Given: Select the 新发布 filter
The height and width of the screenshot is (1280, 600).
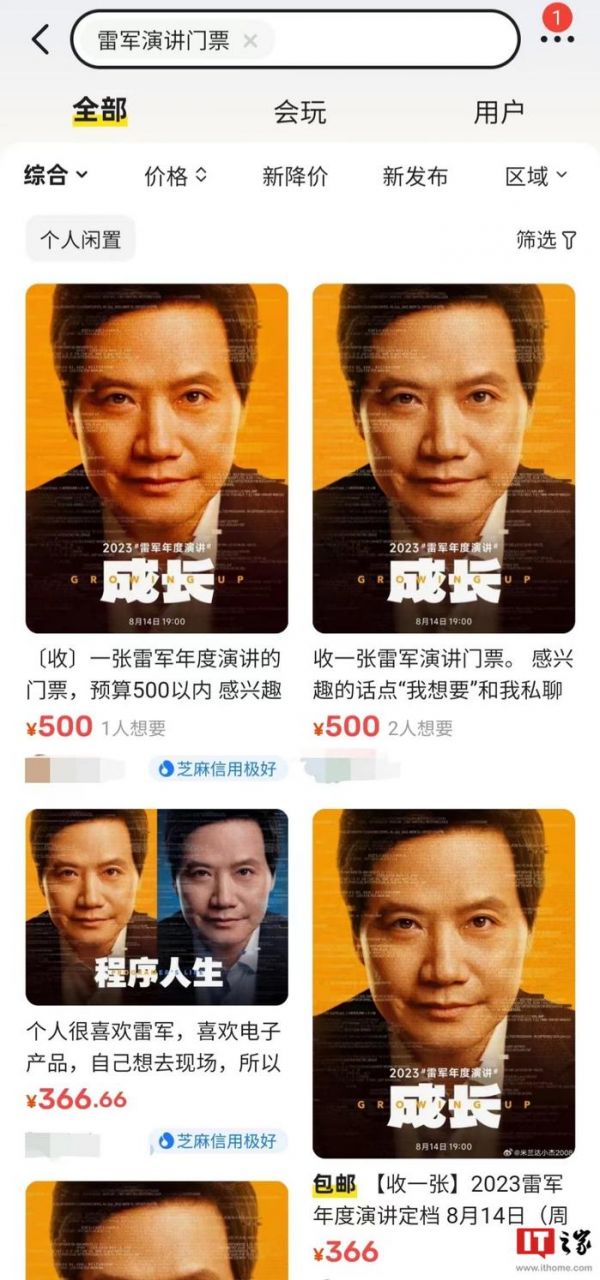Looking at the screenshot, I should (x=415, y=176).
